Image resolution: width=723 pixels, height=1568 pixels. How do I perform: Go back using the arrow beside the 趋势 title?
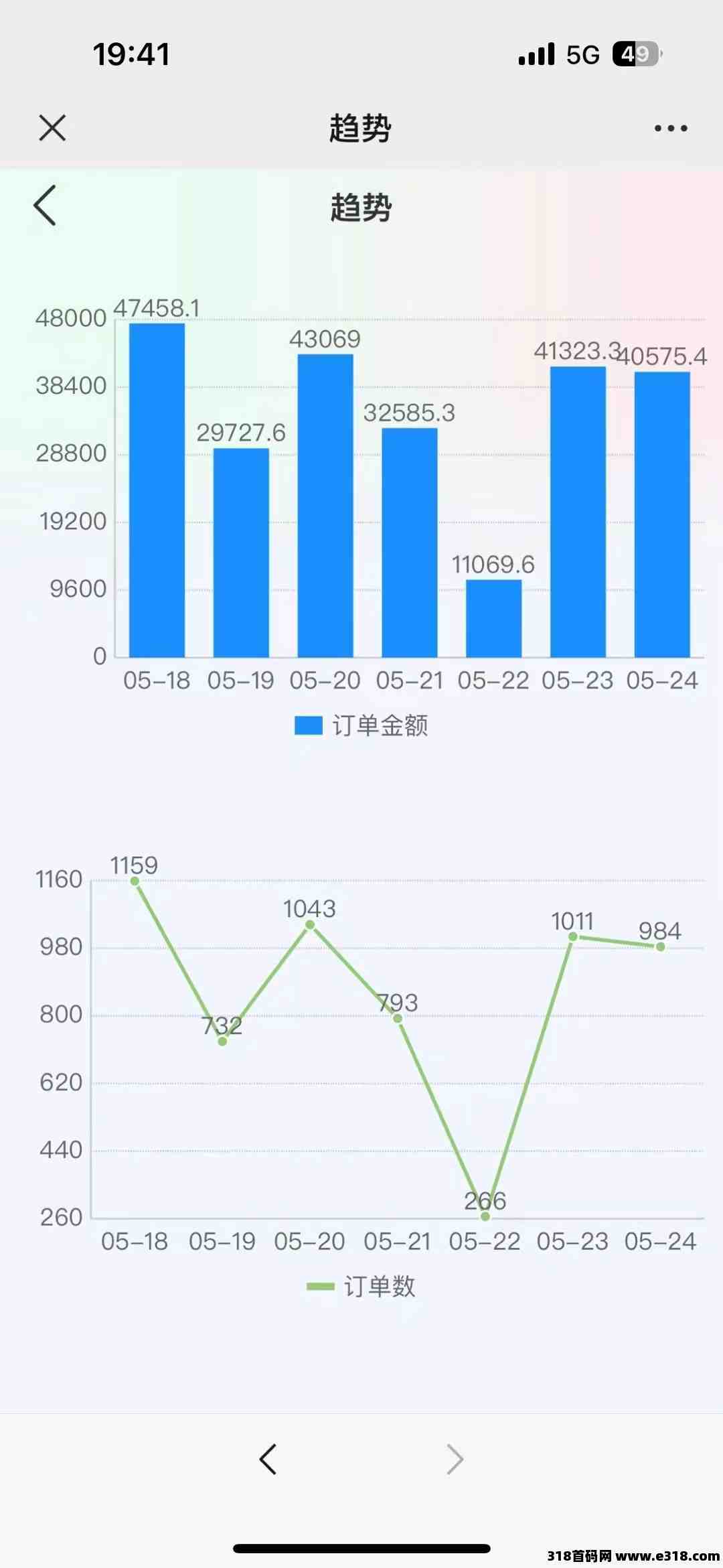tap(45, 206)
